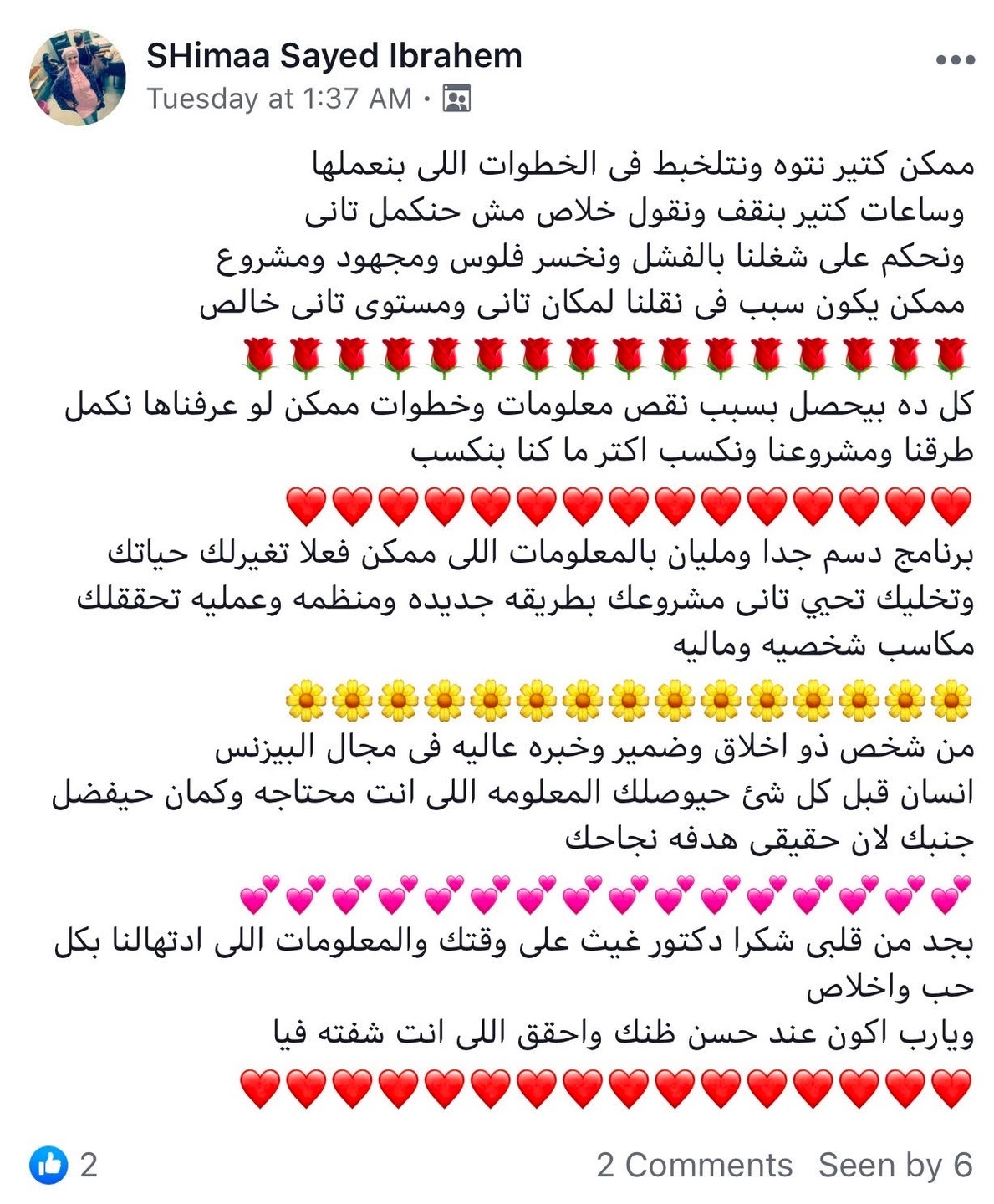Screen dimensions: 994x1204
Task: Open the Seen by 6 list
Action: [895, 1165]
